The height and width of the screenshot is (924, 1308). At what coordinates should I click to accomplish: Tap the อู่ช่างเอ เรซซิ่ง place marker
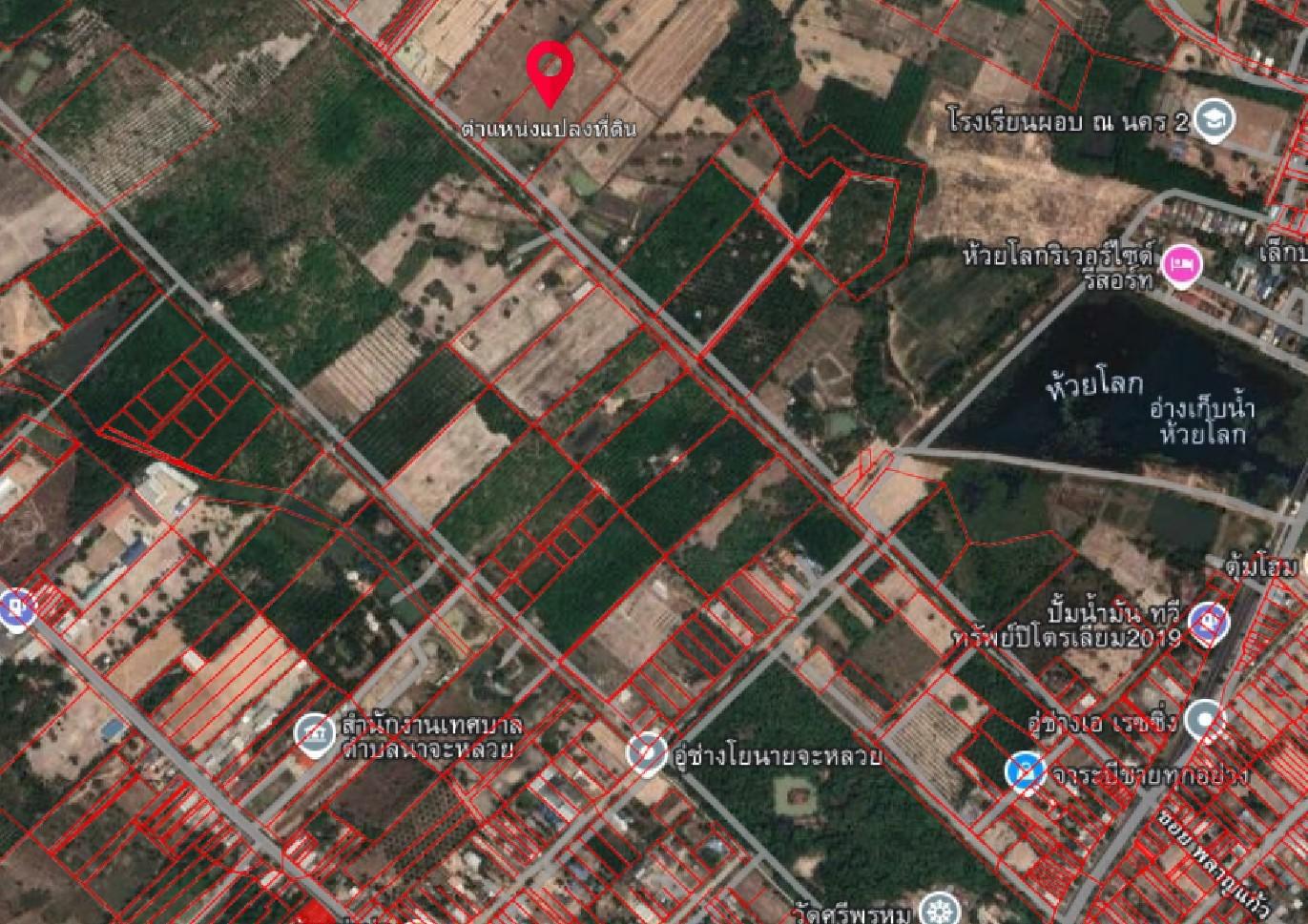1207,719
